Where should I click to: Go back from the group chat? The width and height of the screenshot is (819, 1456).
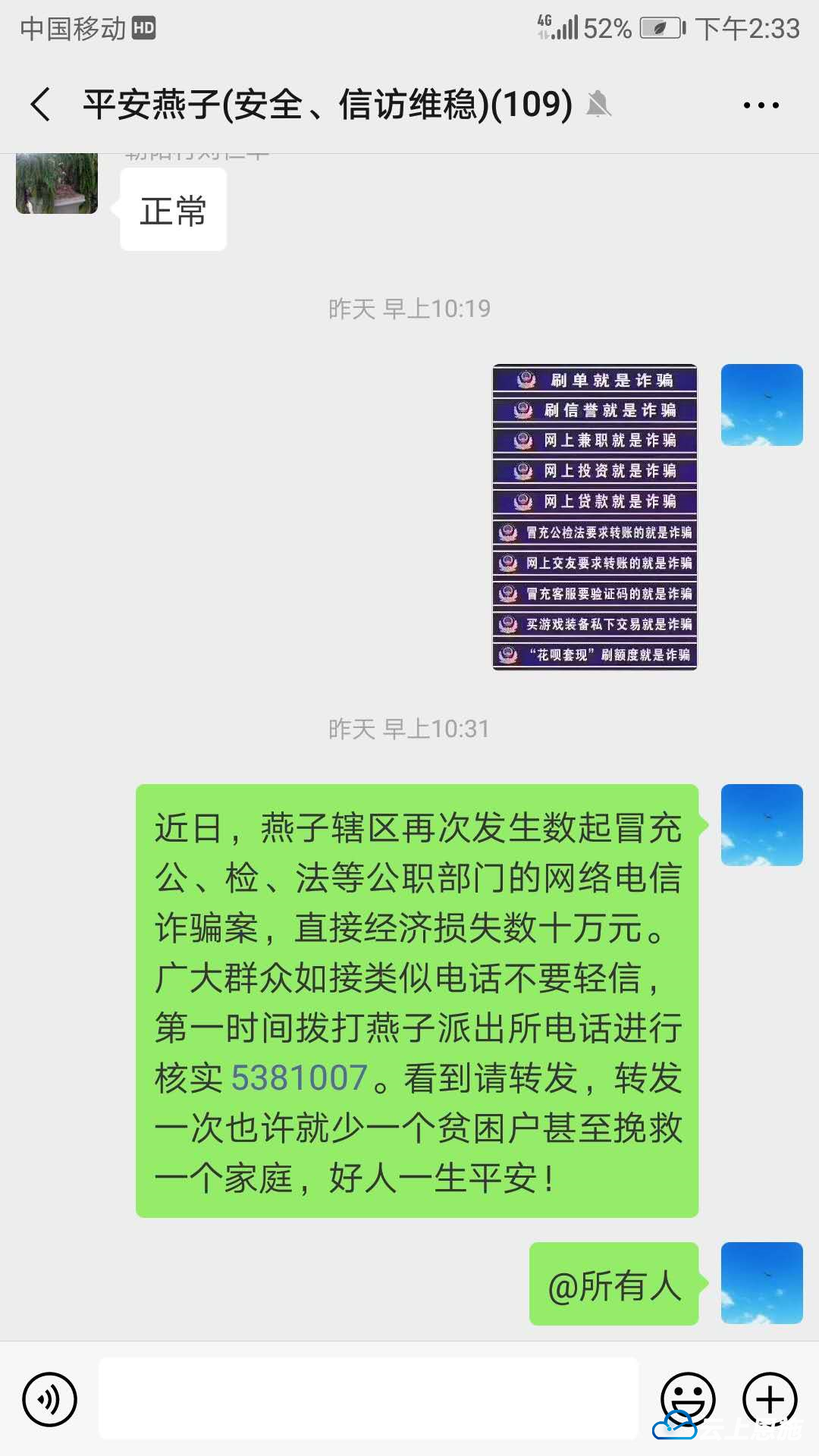pyautogui.click(x=41, y=105)
